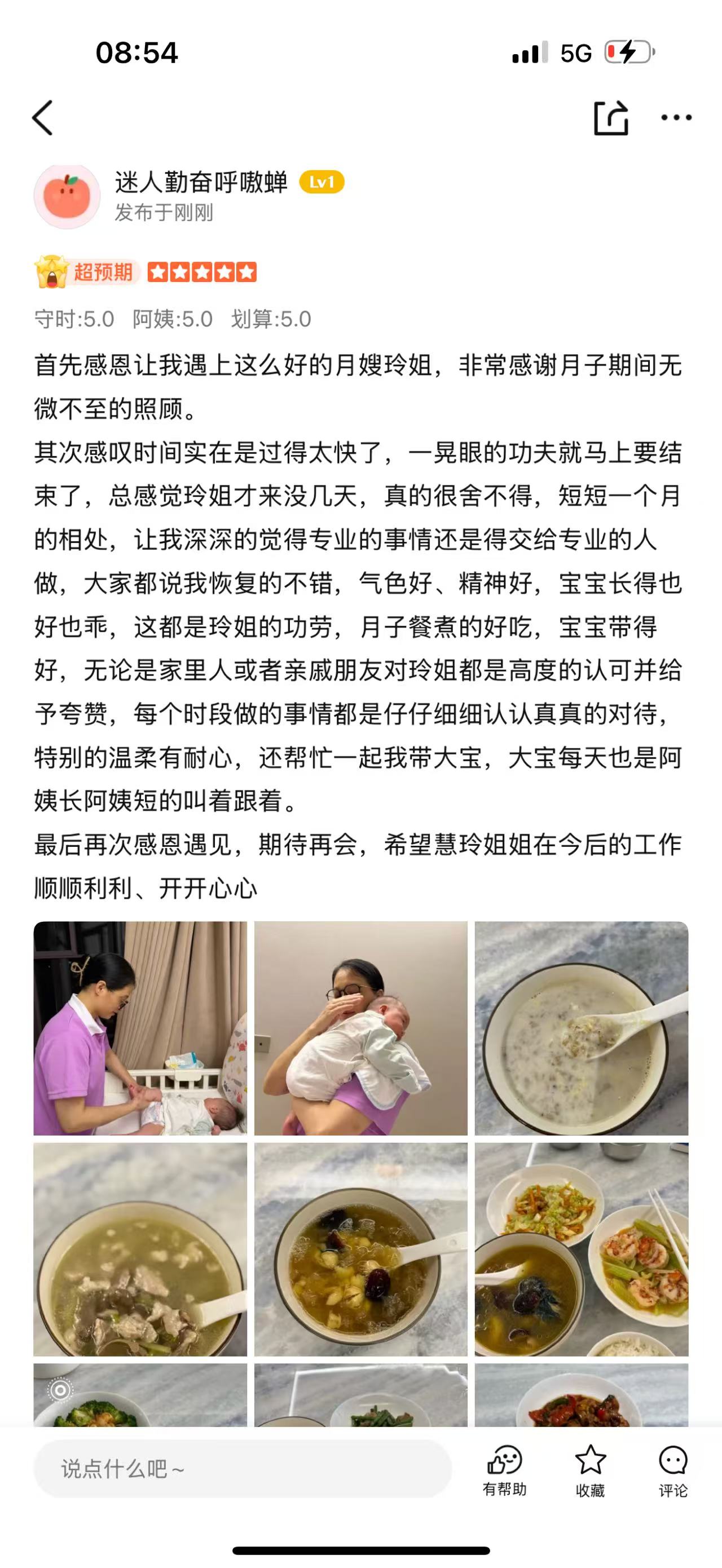This screenshot has height=1568, width=722.
Task: Open comments with 评论 button
Action: (x=673, y=1469)
